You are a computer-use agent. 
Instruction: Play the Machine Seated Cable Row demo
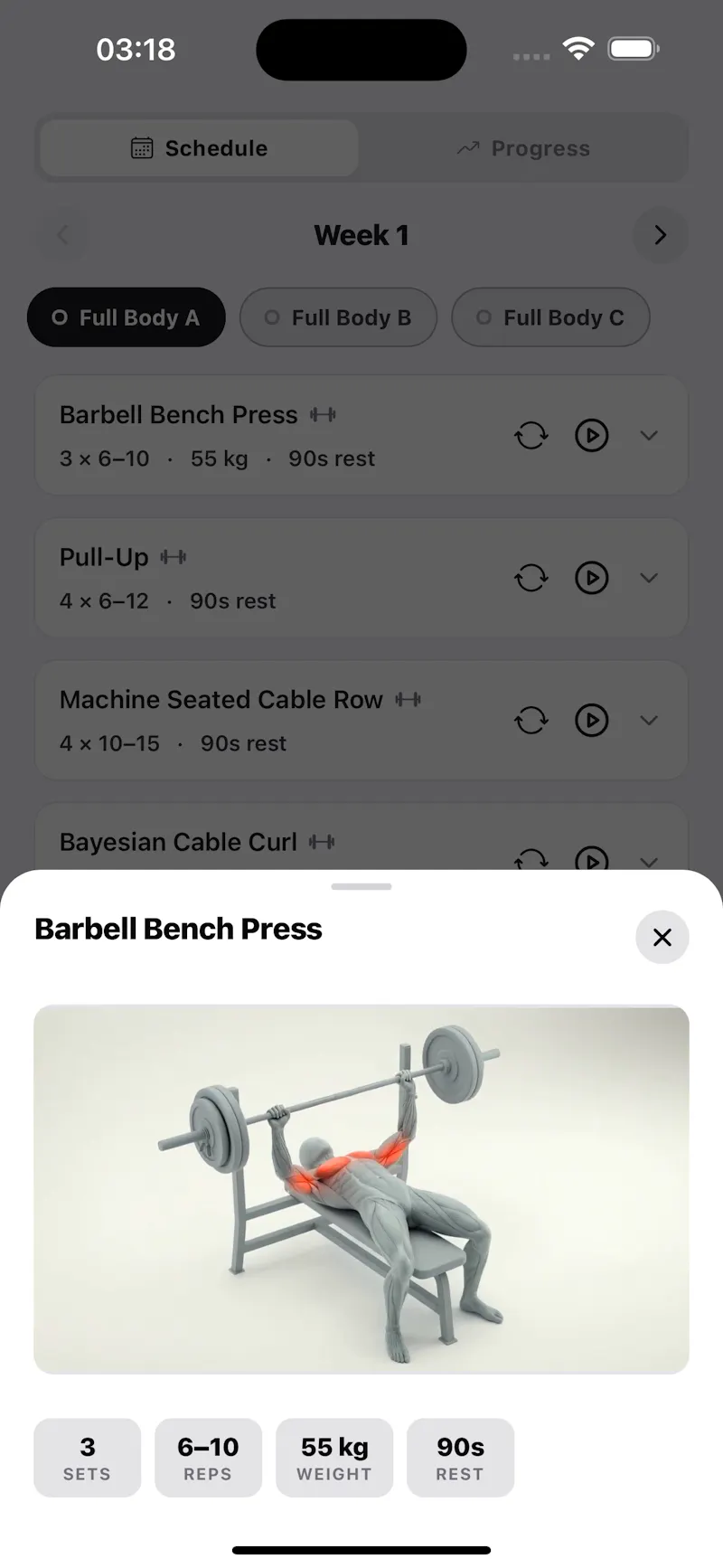tap(592, 720)
